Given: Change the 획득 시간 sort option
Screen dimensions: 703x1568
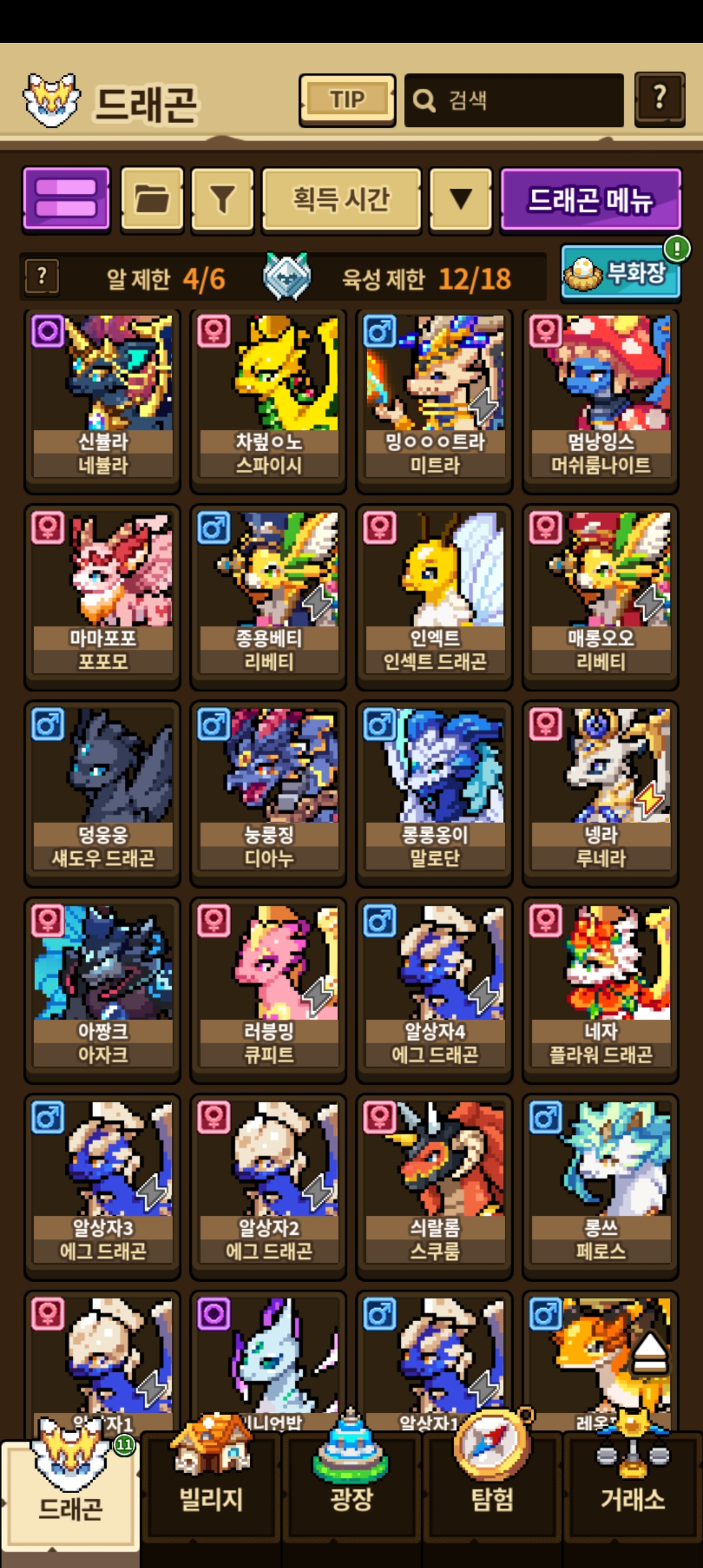Looking at the screenshot, I should click(341, 199).
